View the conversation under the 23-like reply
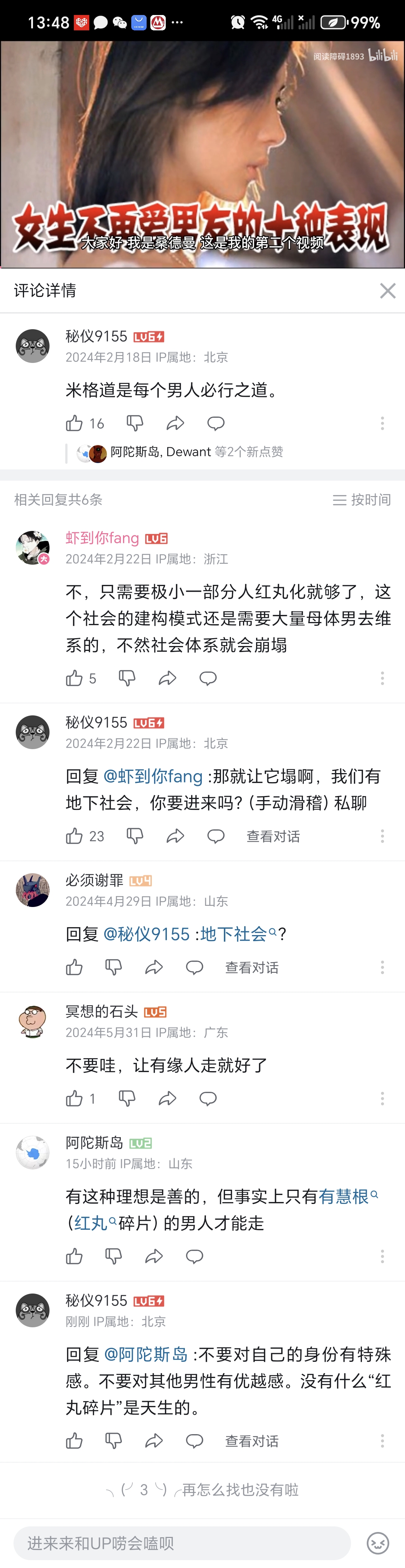 (x=273, y=836)
